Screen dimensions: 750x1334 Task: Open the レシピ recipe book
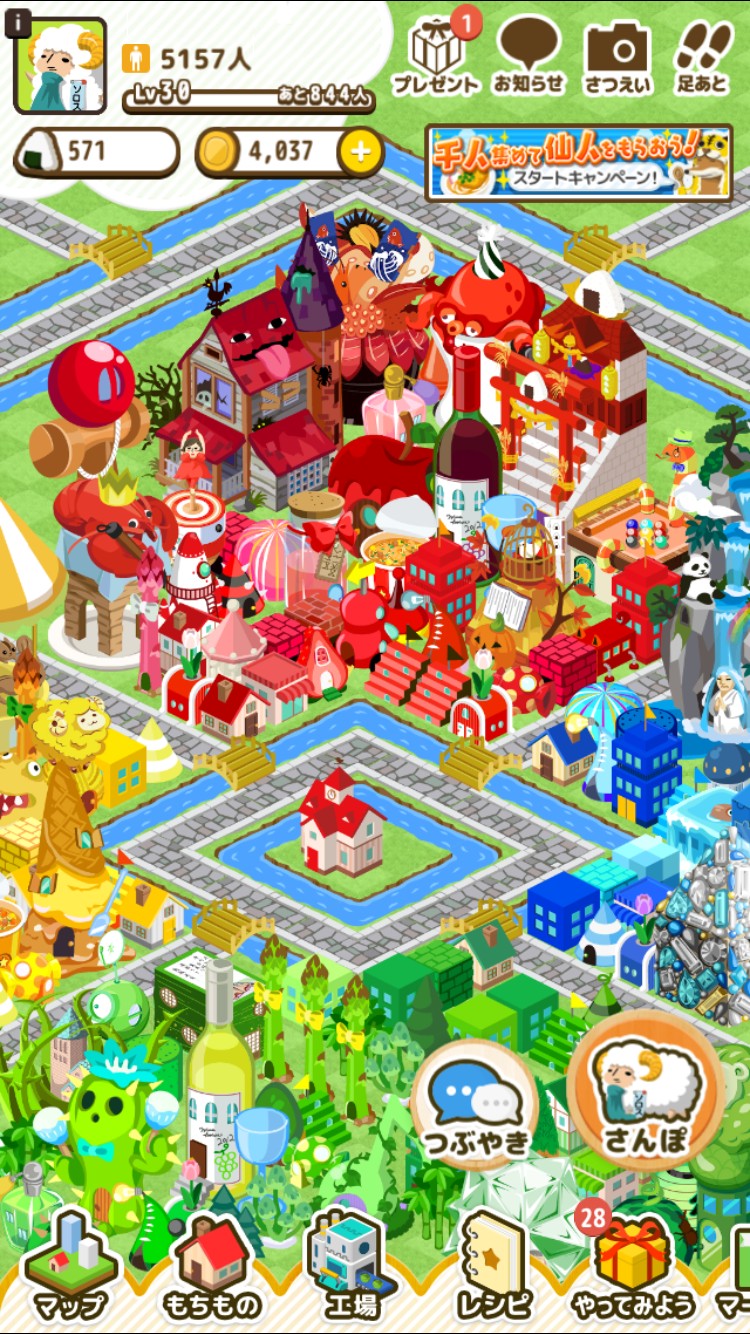click(493, 1267)
